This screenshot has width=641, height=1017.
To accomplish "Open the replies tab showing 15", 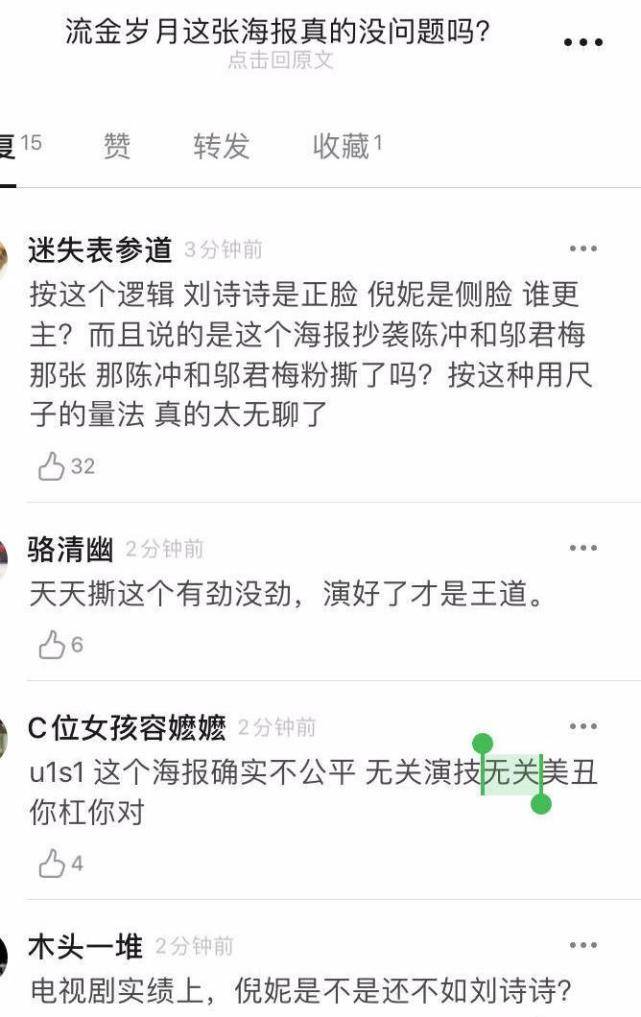I will point(18,146).
